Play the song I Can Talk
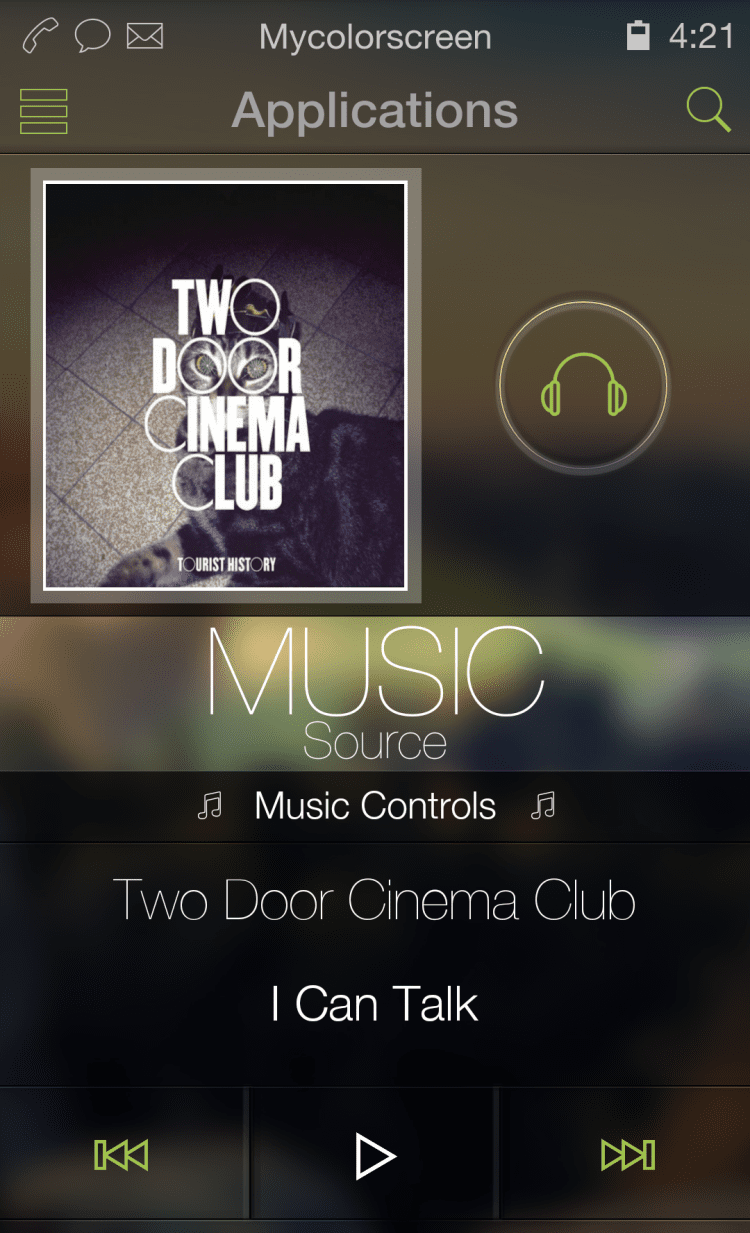 [375, 1156]
